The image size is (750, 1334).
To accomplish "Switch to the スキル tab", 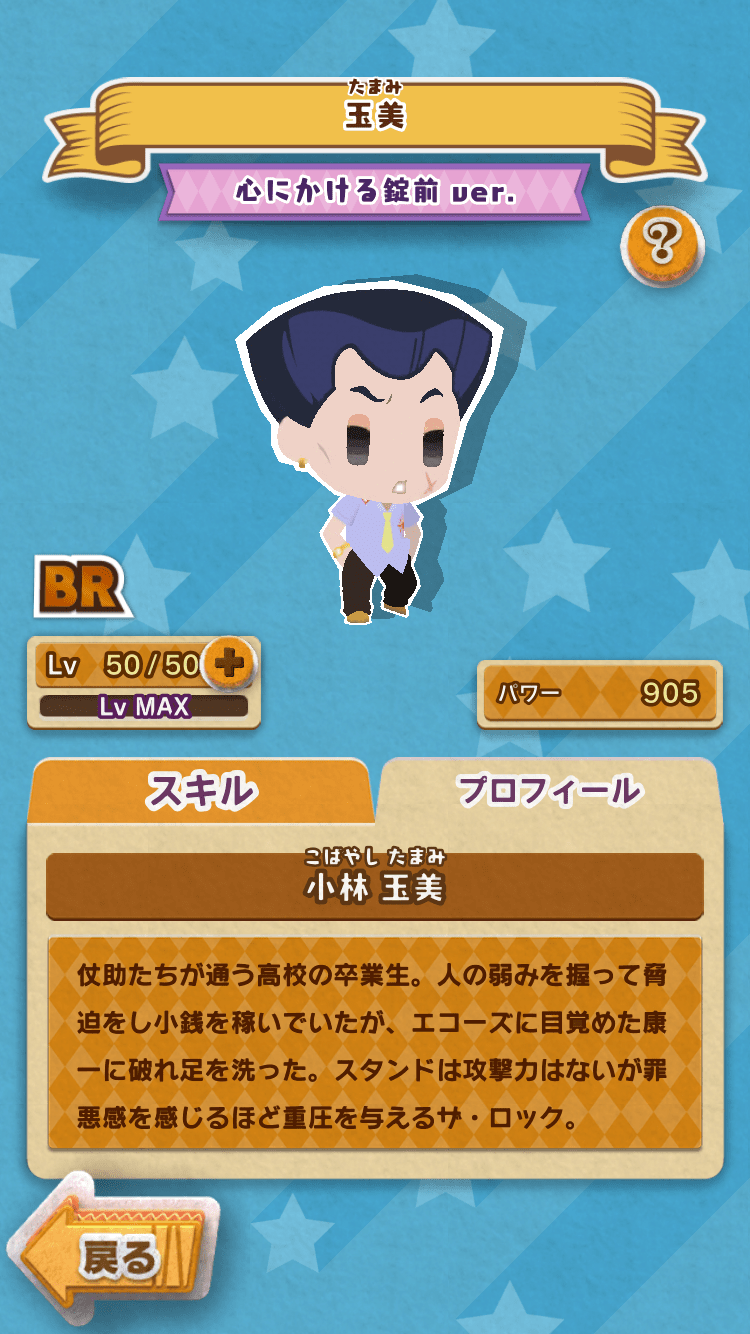I will coord(201,791).
